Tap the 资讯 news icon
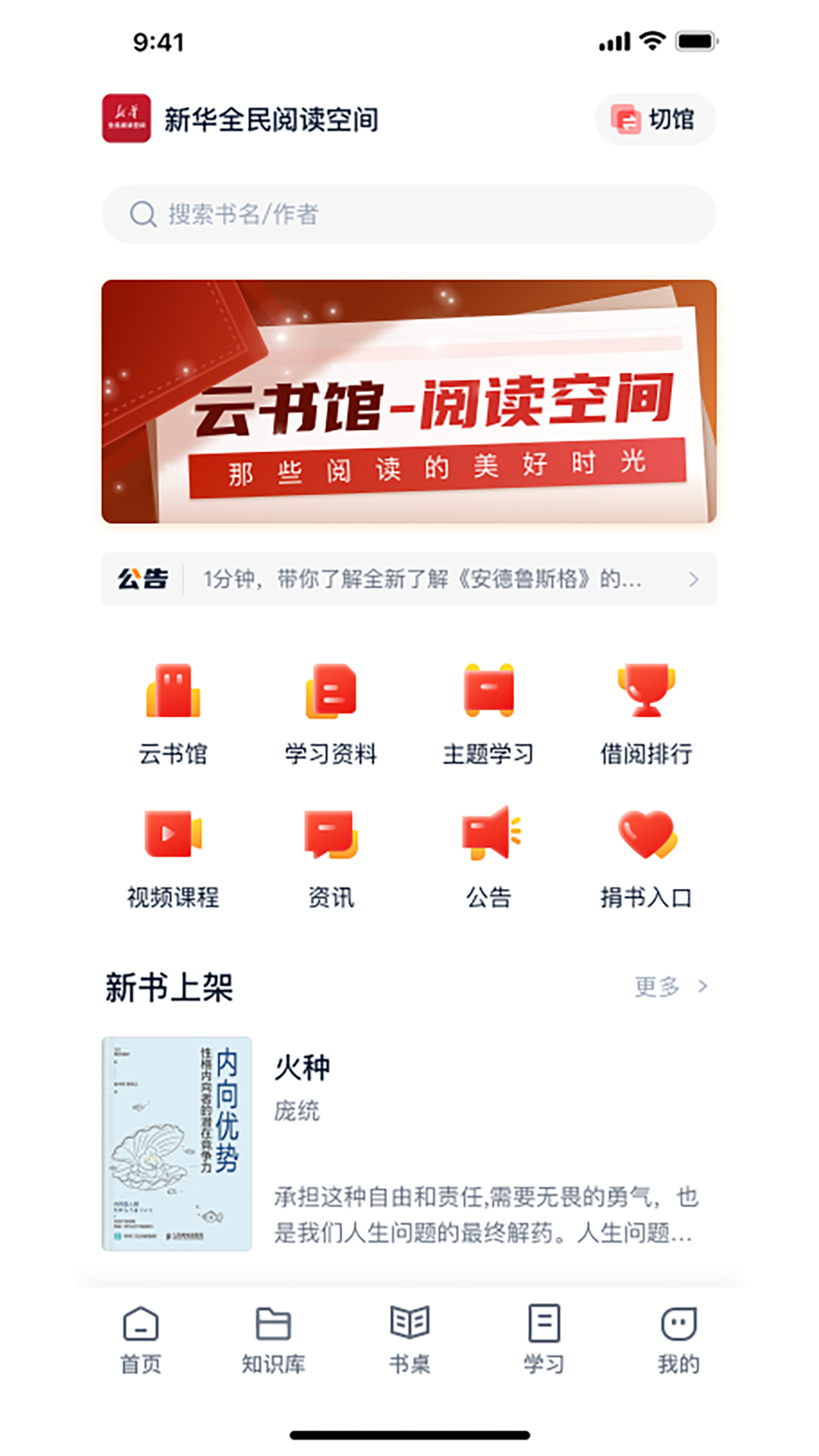The image size is (819, 1456). click(x=331, y=838)
